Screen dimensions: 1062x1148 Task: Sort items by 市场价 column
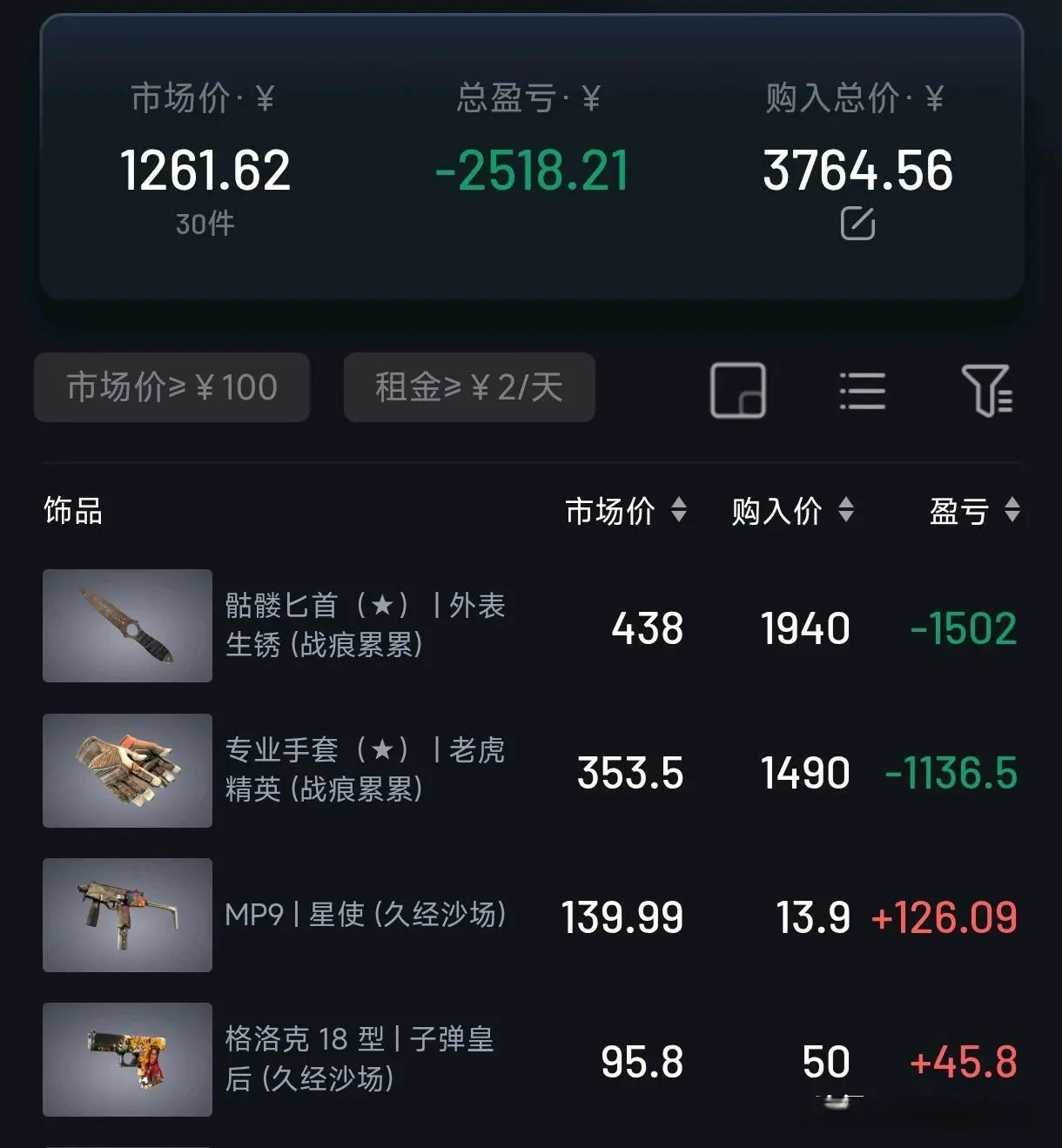point(625,511)
